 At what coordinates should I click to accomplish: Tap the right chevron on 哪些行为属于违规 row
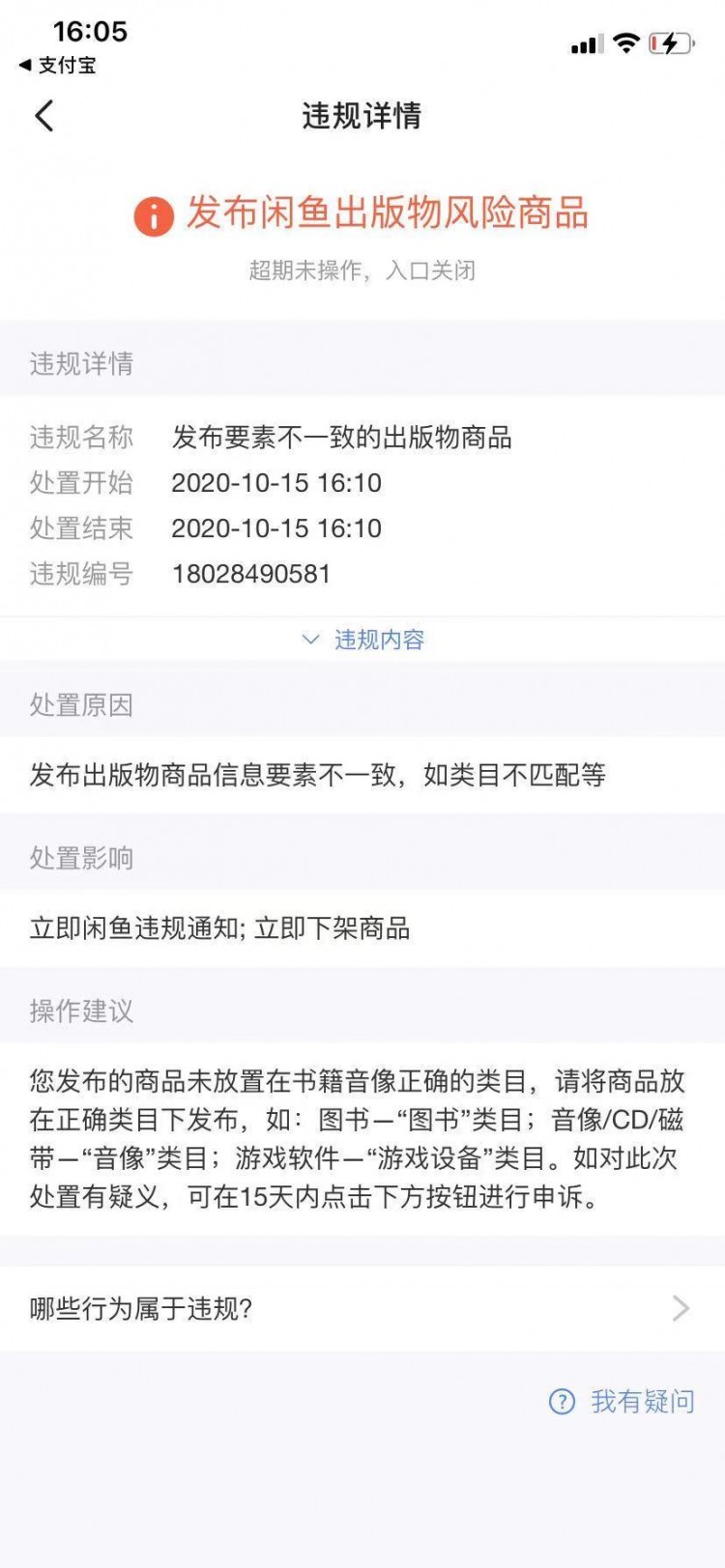tap(682, 1310)
